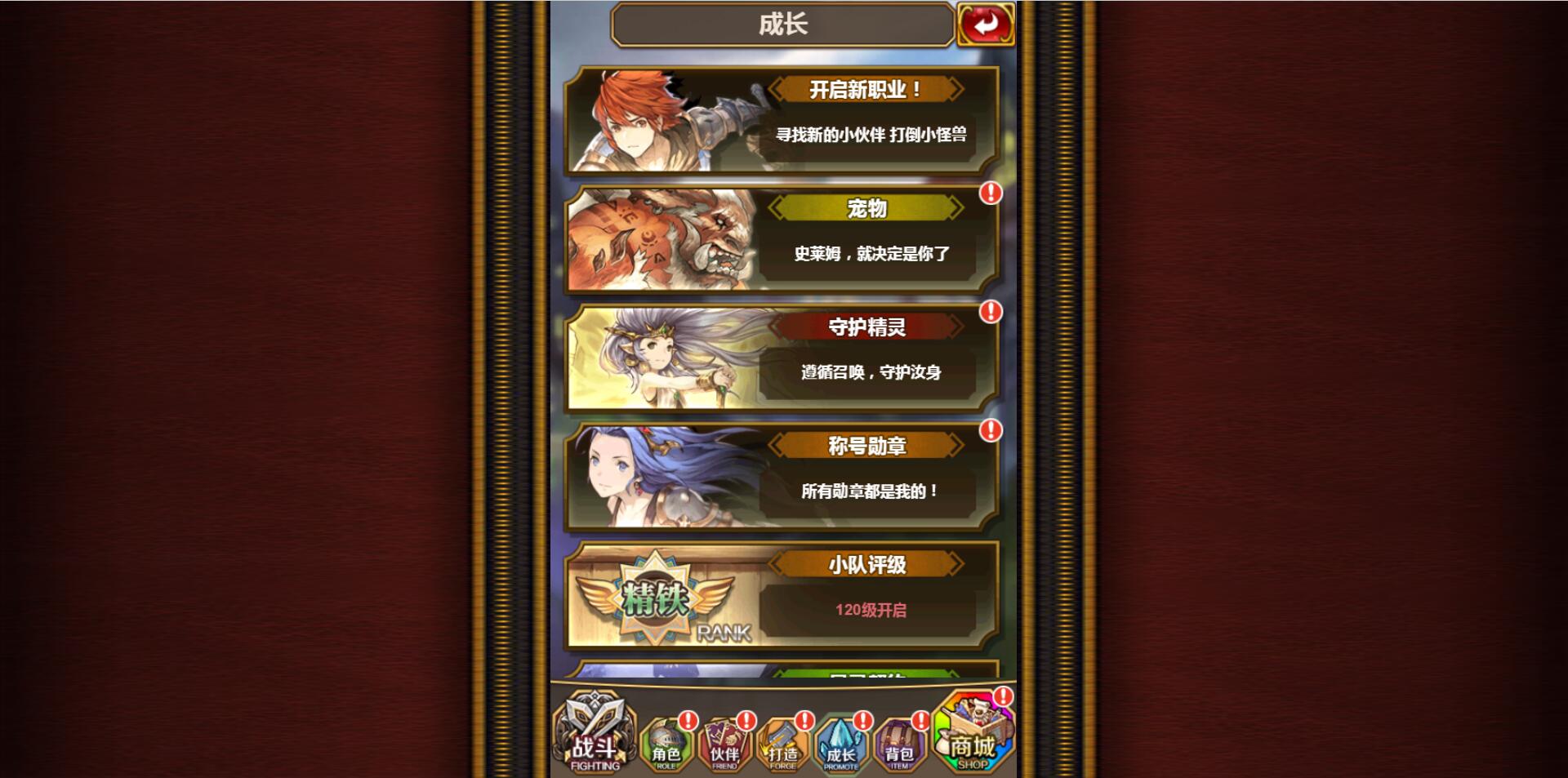Open the 宠物 pet card
Image resolution: width=1568 pixels, height=778 pixels.
click(x=782, y=239)
